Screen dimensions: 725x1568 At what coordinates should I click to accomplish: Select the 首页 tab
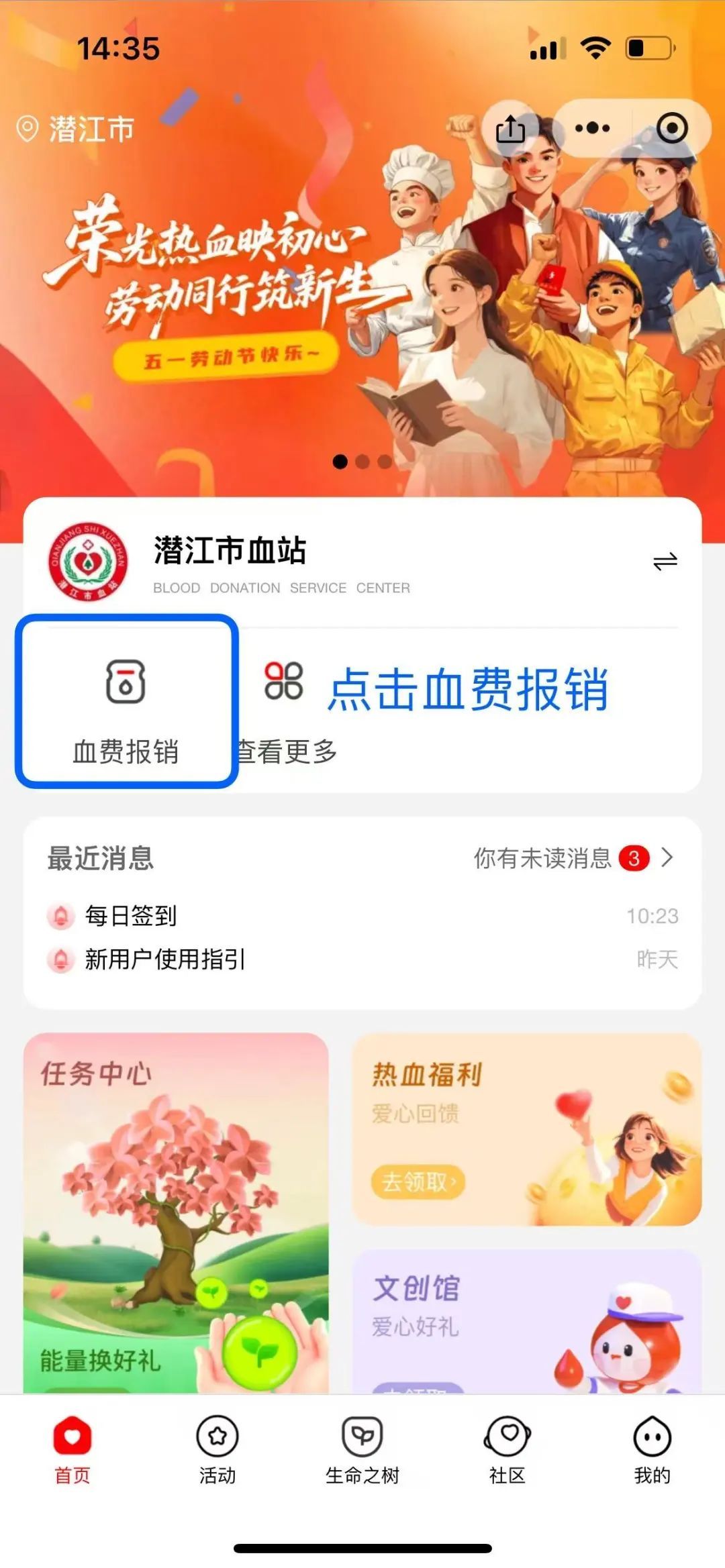click(72, 1449)
